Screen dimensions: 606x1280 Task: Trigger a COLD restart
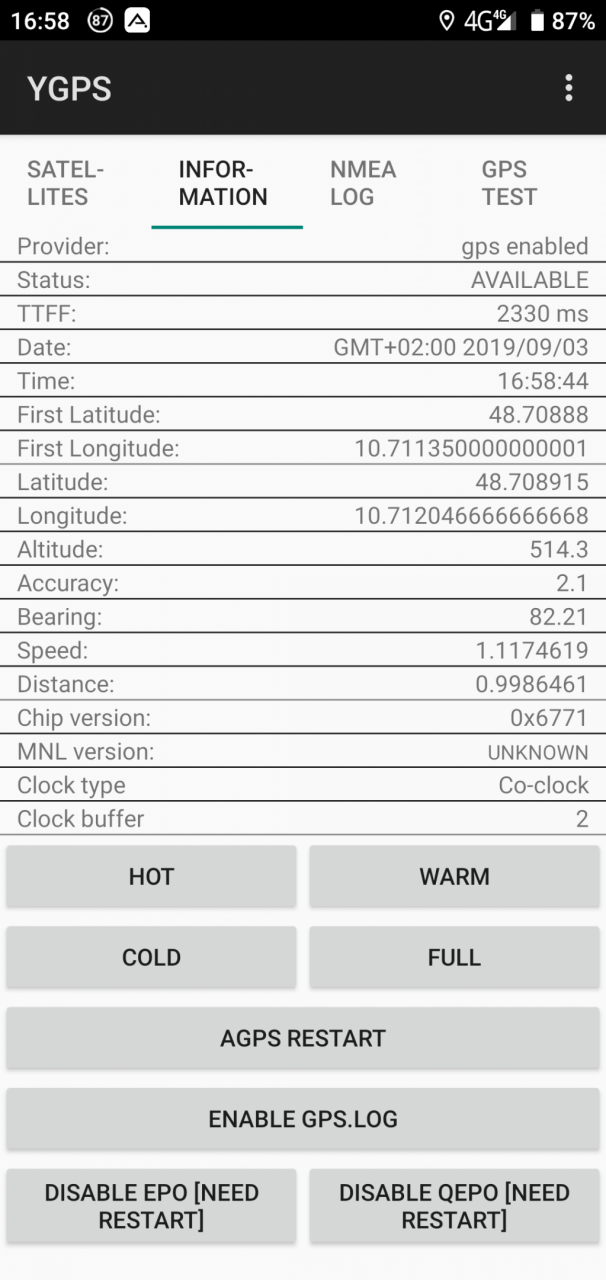[x=151, y=957]
